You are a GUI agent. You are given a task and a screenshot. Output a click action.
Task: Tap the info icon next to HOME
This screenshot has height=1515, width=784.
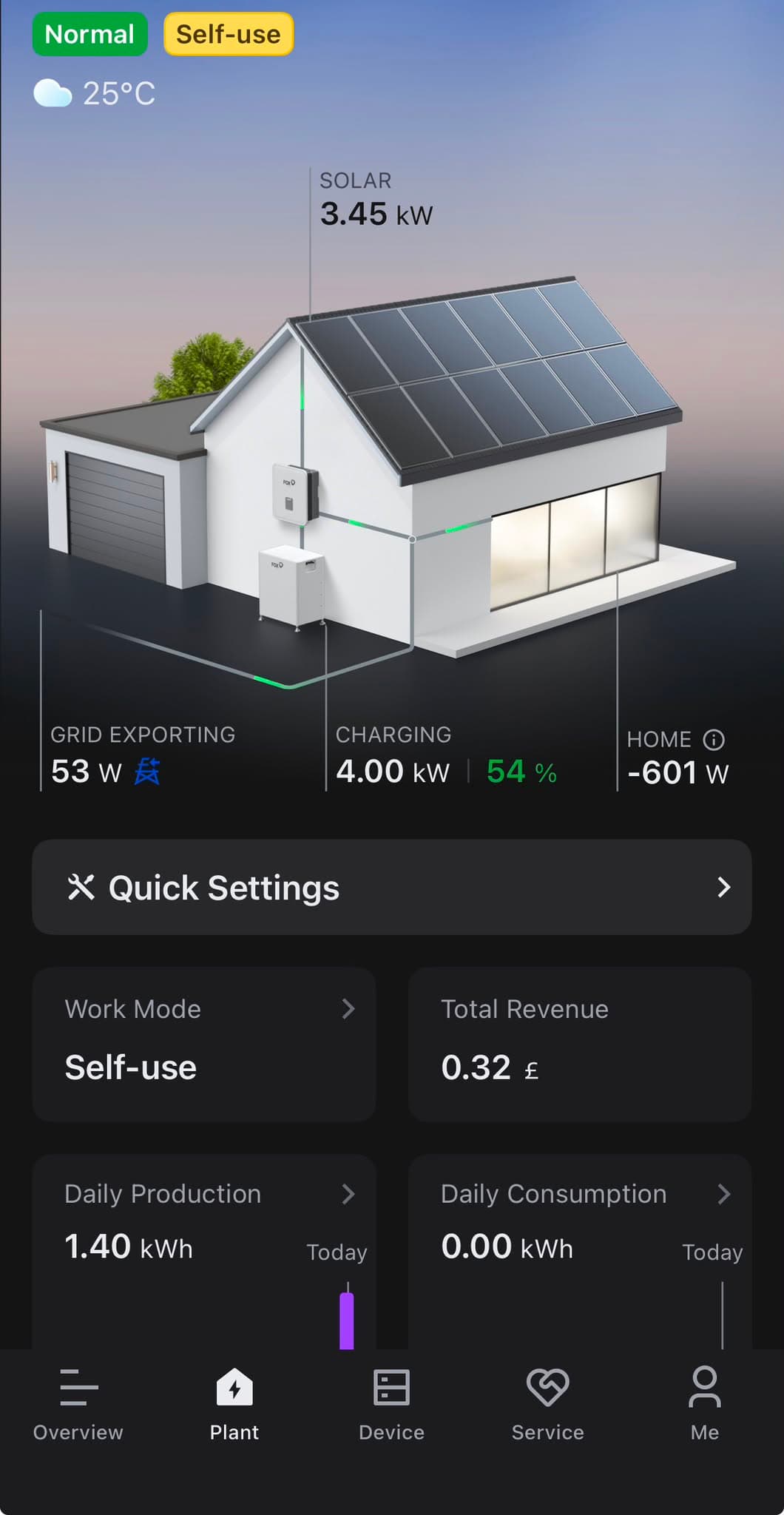coord(714,739)
